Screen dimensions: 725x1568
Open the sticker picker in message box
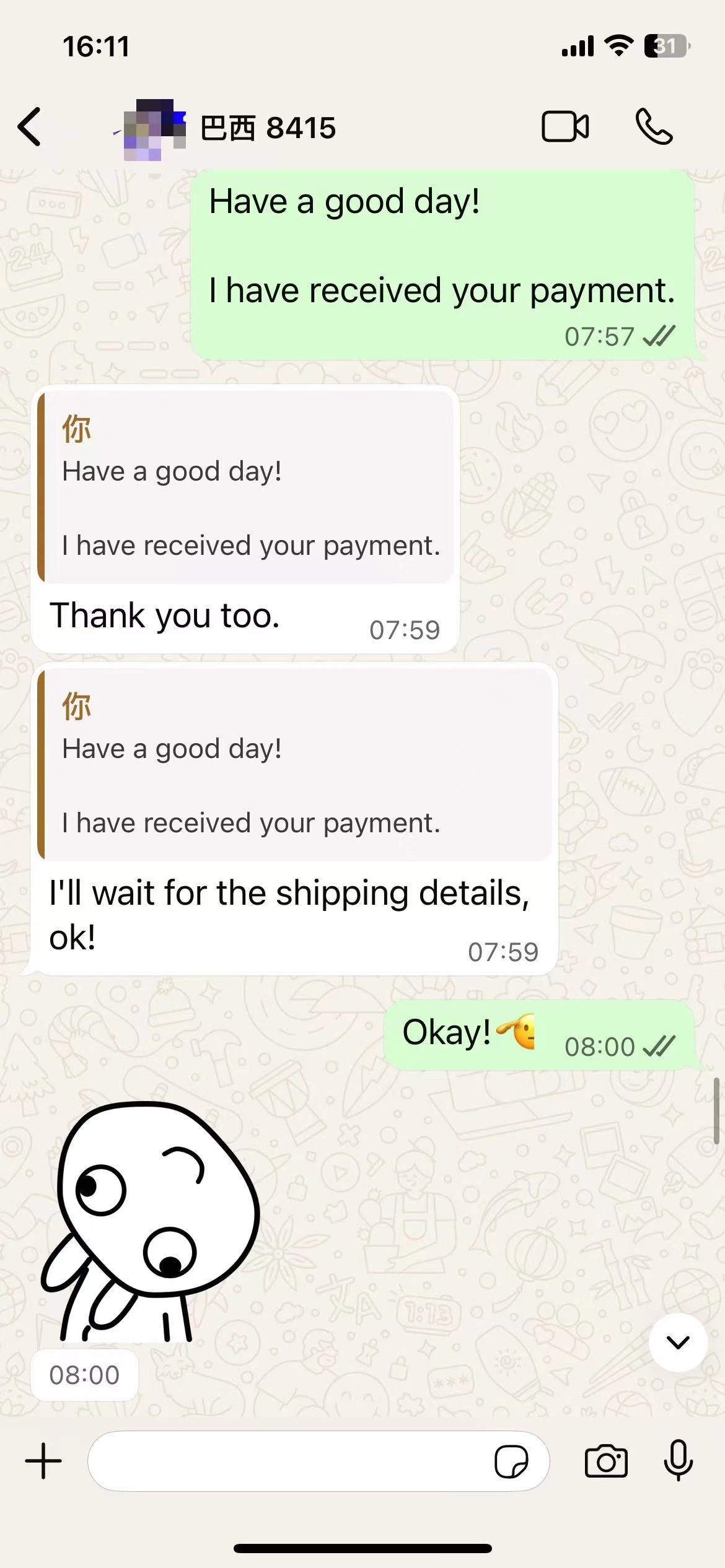pos(511,1461)
